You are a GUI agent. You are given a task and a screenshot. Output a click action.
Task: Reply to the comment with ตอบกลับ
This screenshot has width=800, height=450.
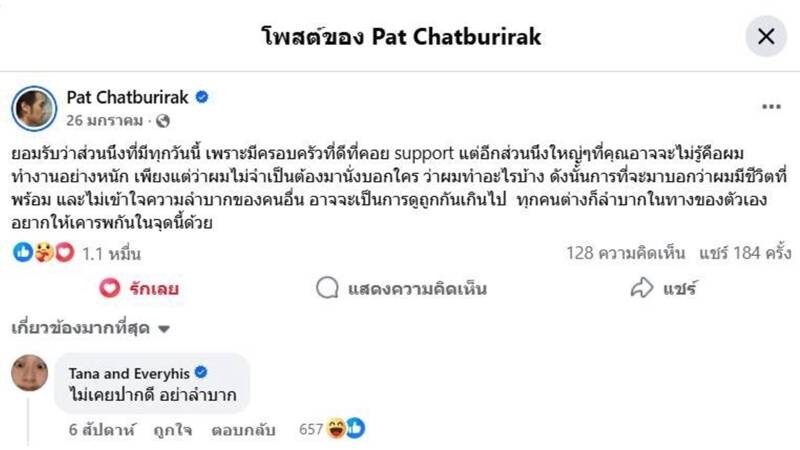point(245,429)
